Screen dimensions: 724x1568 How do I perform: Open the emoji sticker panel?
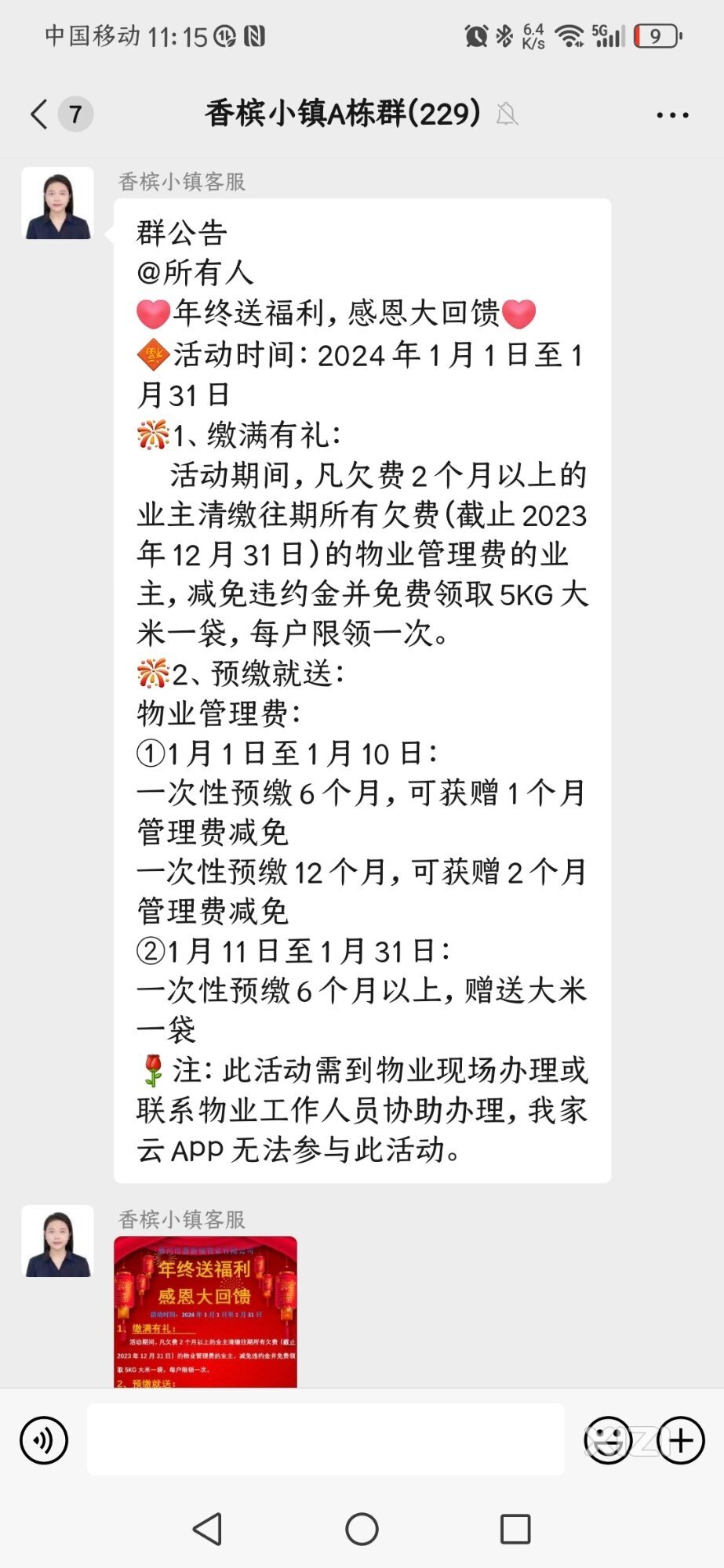pyautogui.click(x=608, y=1440)
